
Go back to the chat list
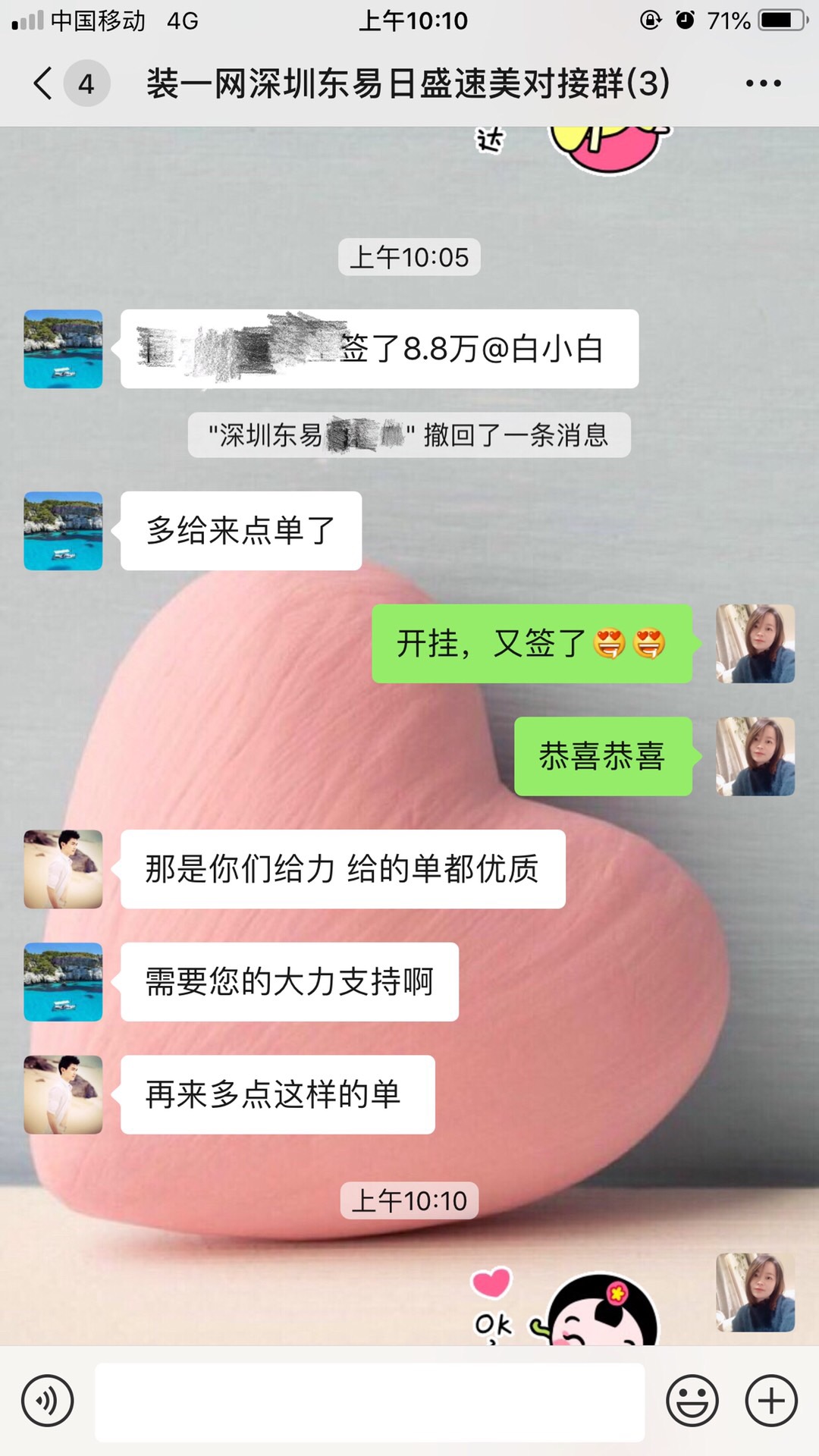tap(44, 83)
